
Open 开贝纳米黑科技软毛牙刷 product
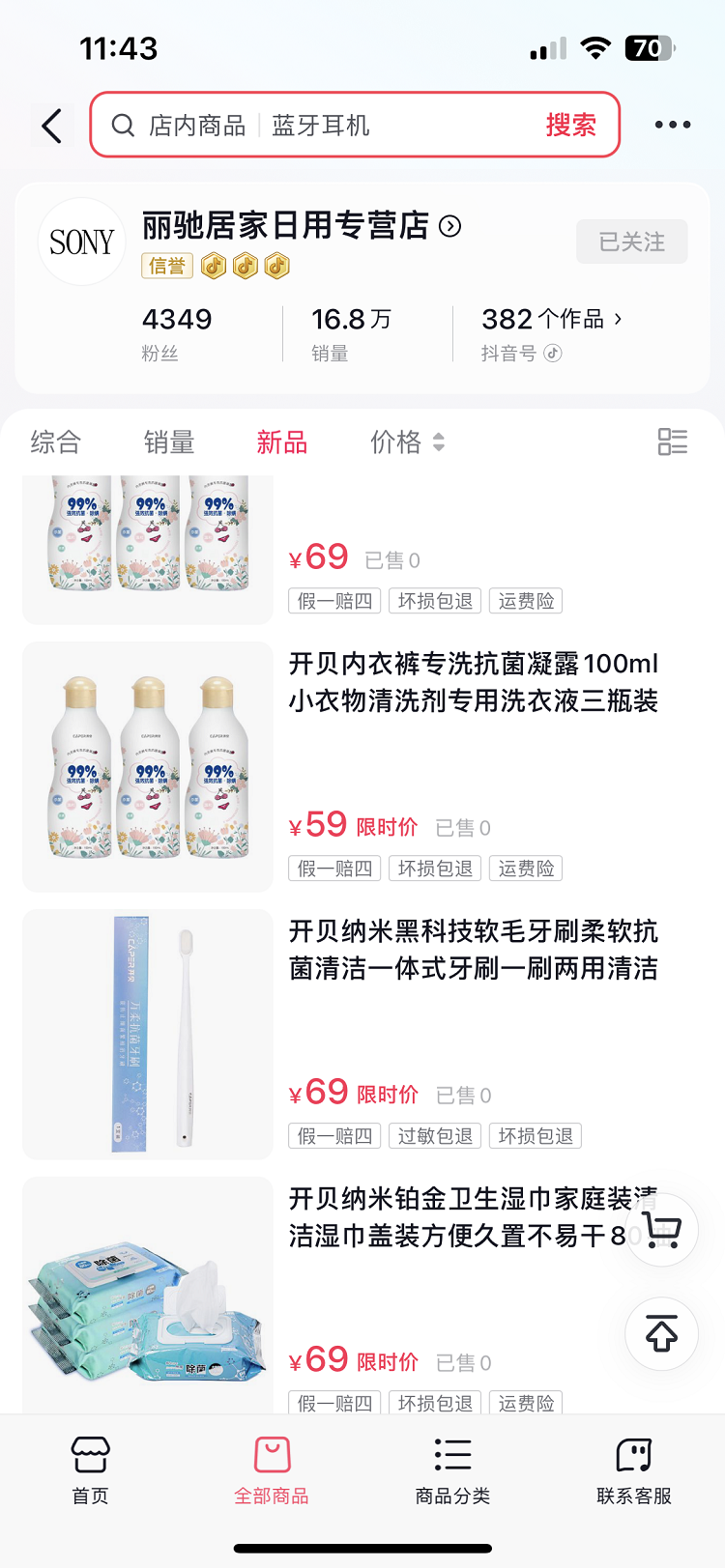(x=473, y=950)
